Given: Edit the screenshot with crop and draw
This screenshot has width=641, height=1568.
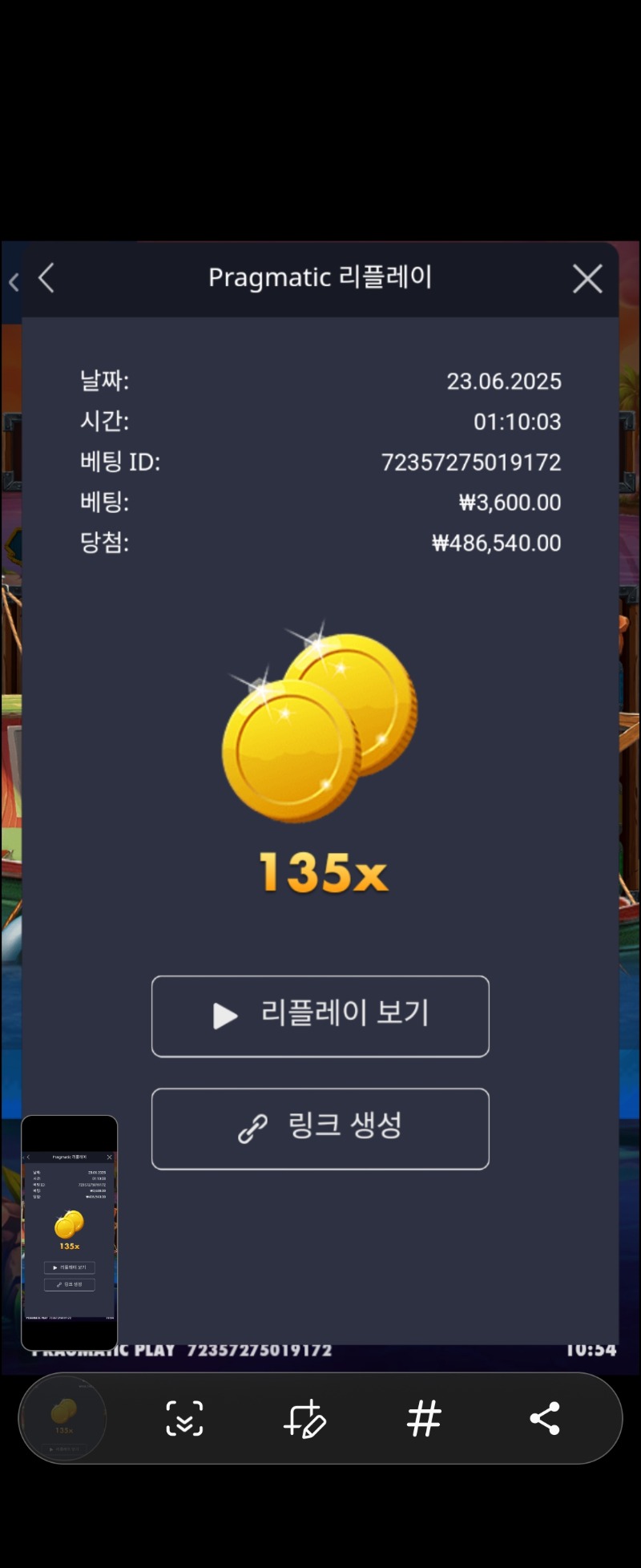Looking at the screenshot, I should (304, 1418).
